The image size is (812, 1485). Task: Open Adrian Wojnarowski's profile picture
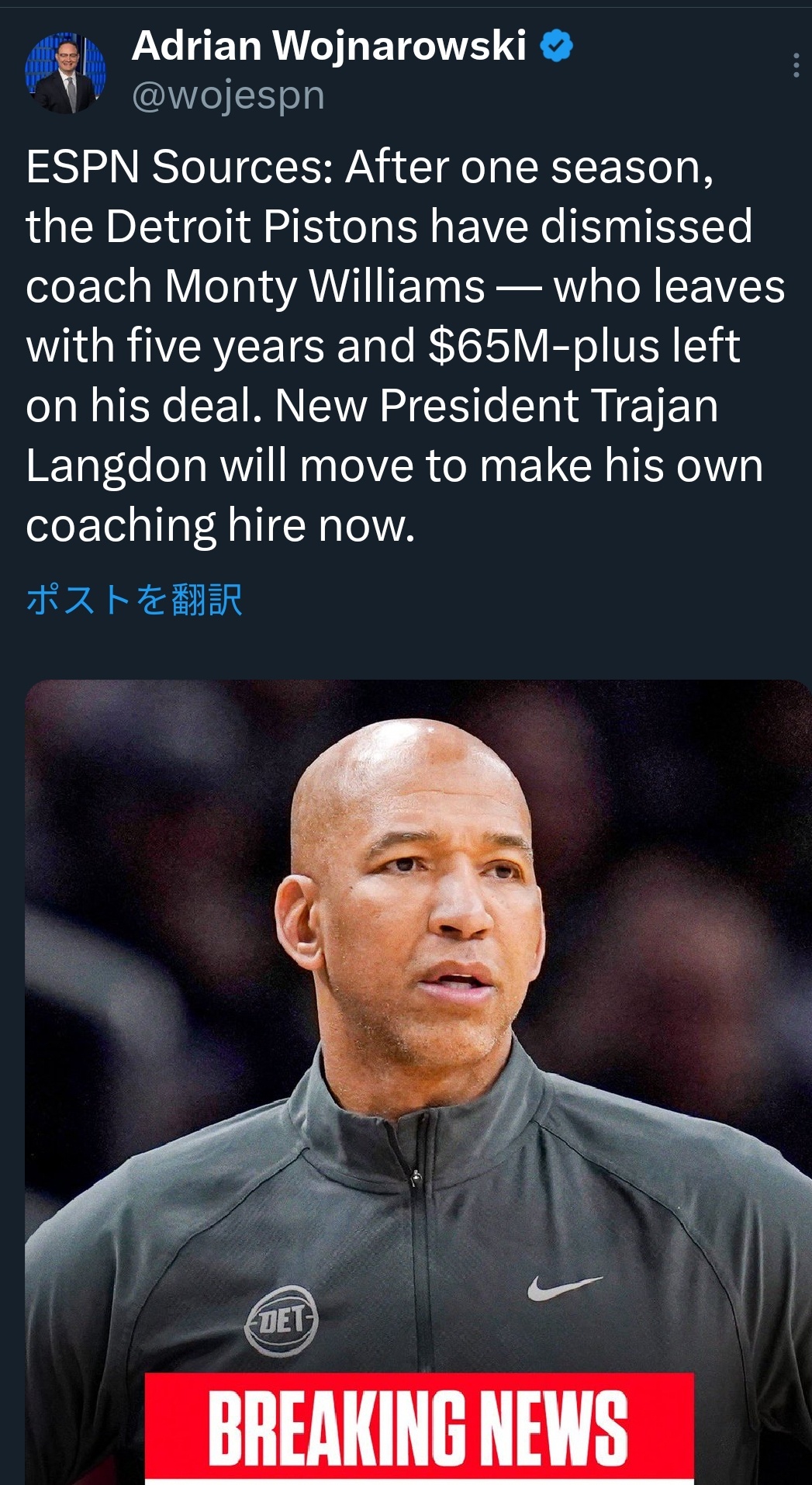(65, 73)
